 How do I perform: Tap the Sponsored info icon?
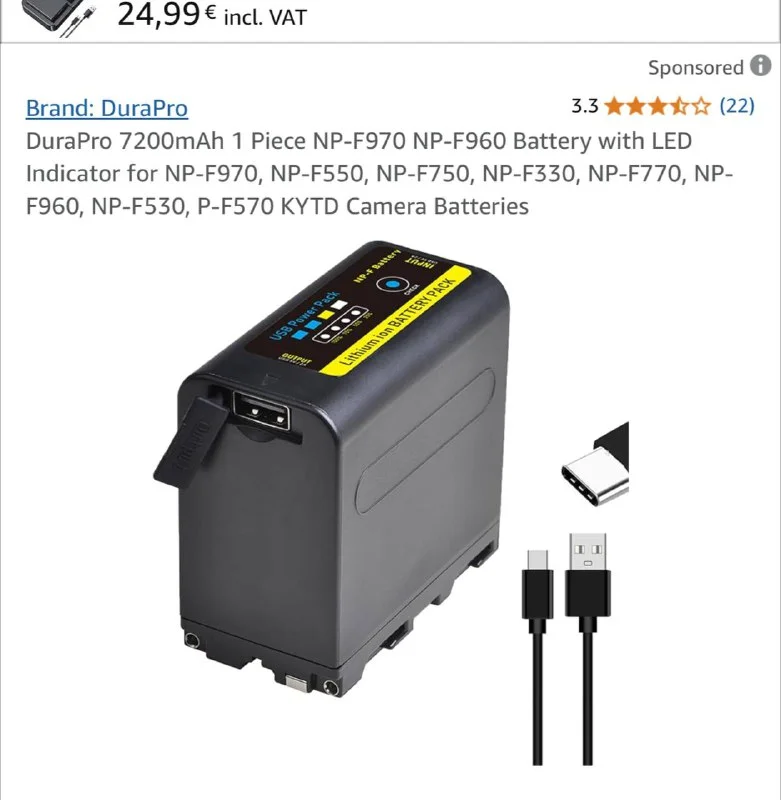tap(761, 67)
